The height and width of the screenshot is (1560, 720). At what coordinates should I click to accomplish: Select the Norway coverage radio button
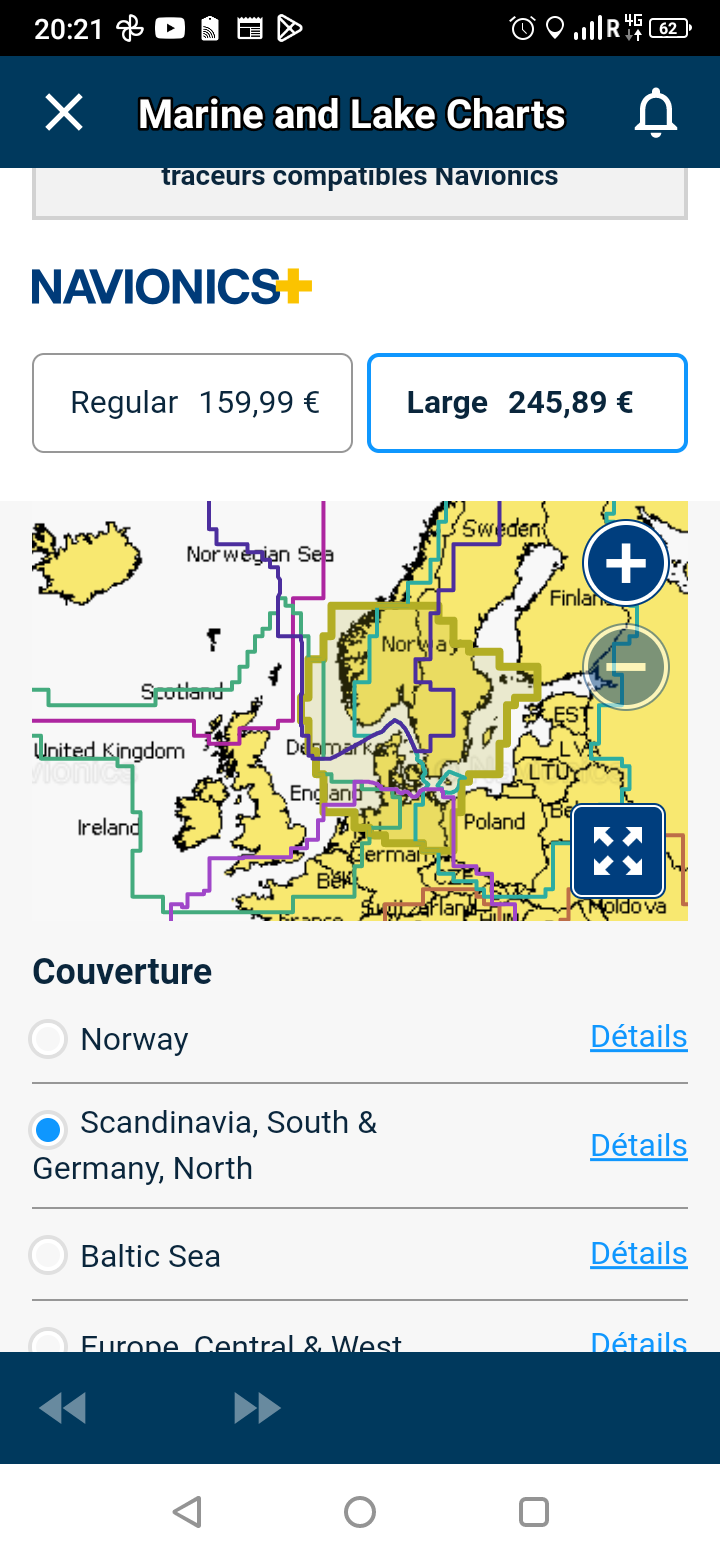click(48, 1039)
